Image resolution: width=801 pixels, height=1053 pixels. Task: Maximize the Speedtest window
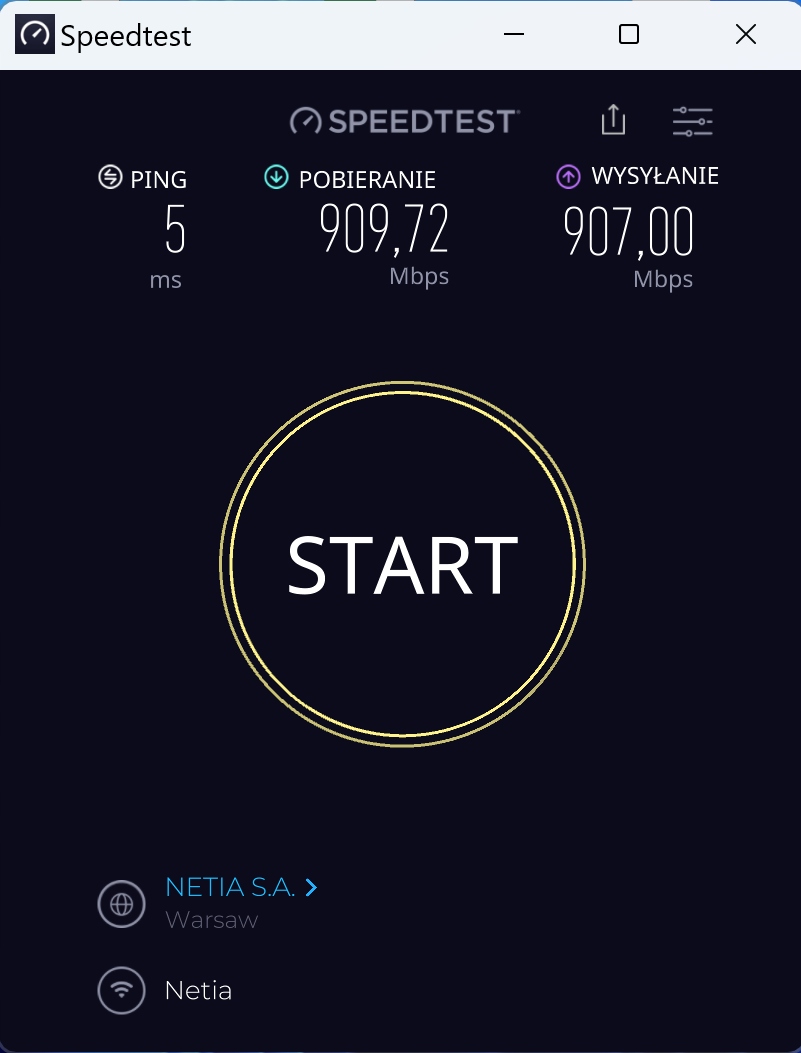(629, 35)
